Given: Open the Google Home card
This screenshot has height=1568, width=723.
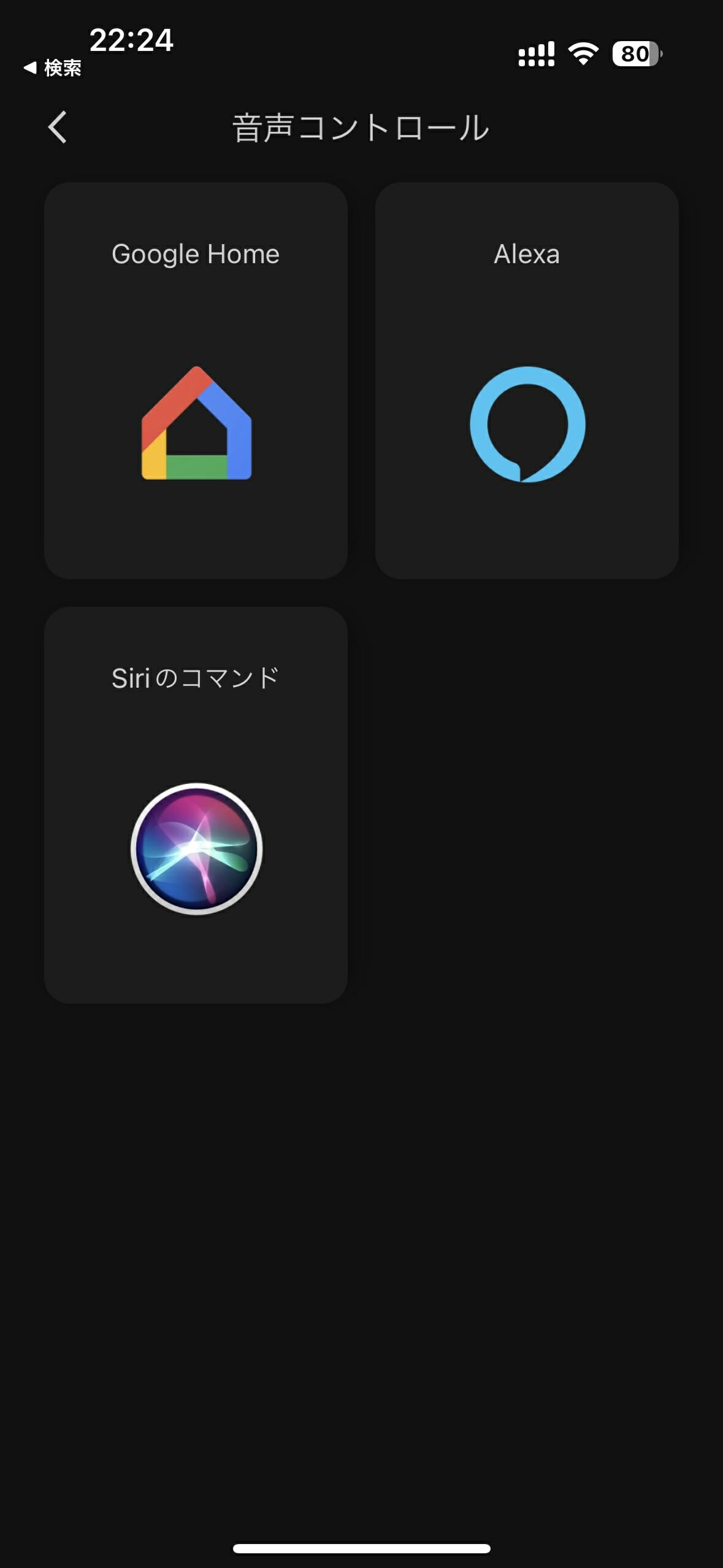Looking at the screenshot, I should pos(196,380).
